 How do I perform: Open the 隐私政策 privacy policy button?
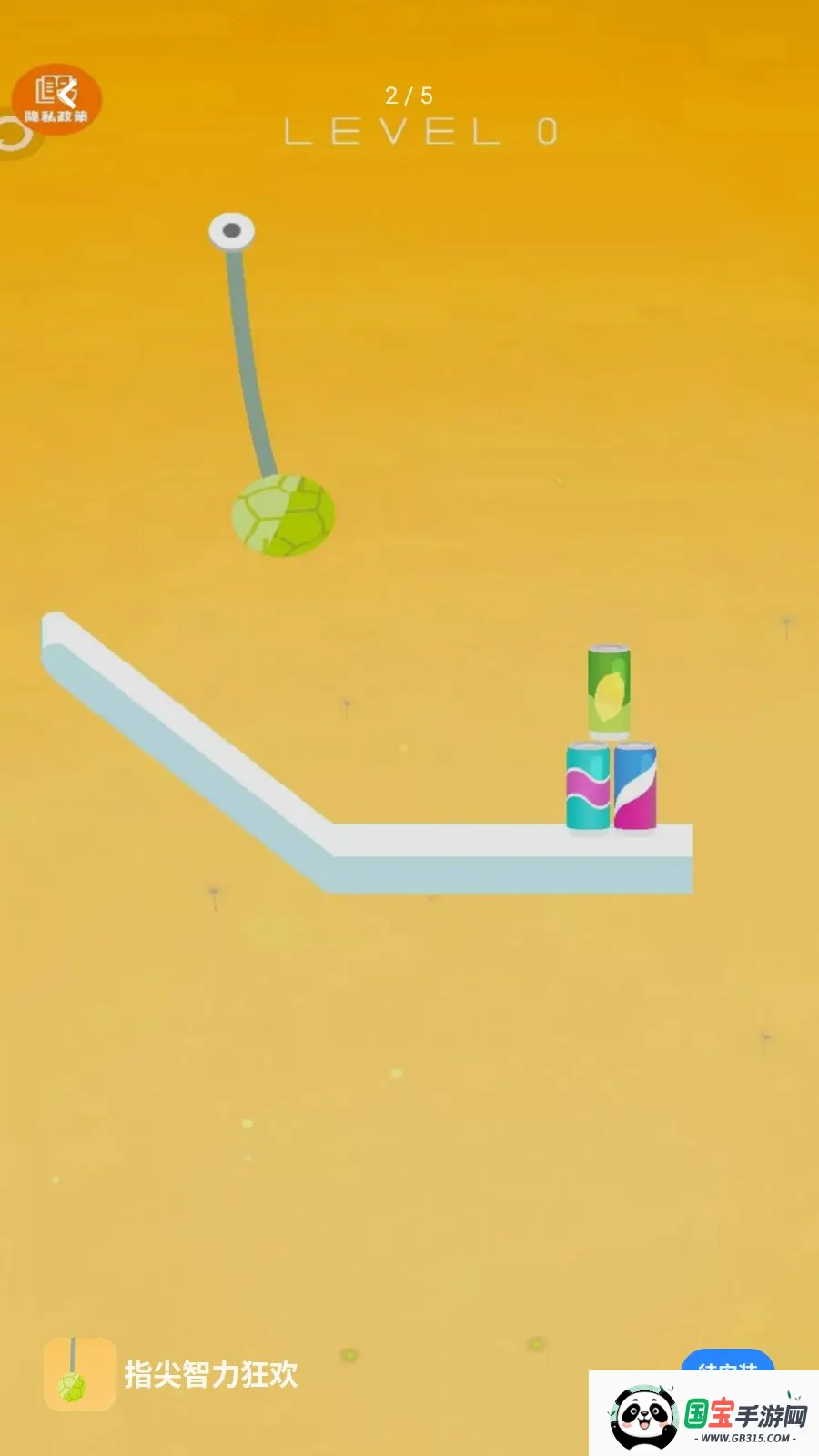56,99
